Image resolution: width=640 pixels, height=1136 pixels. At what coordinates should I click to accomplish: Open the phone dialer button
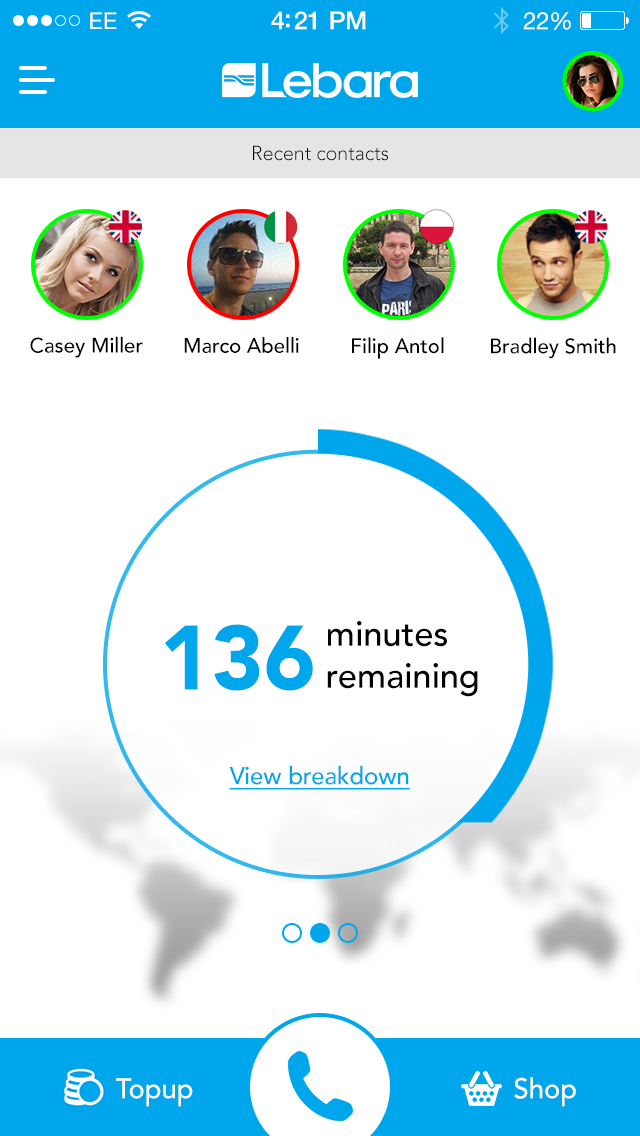pyautogui.click(x=320, y=1085)
